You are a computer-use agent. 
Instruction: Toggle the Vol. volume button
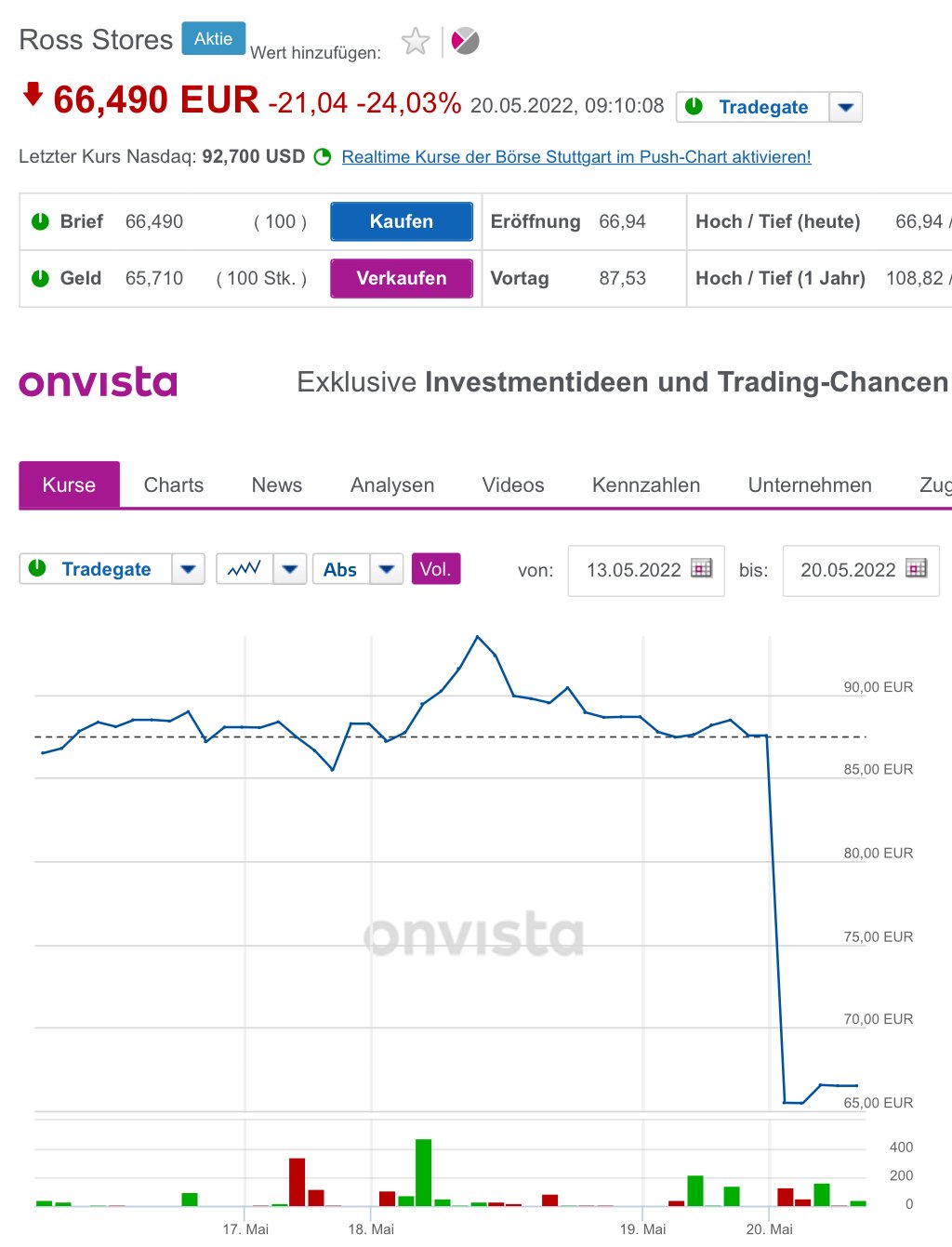(435, 569)
